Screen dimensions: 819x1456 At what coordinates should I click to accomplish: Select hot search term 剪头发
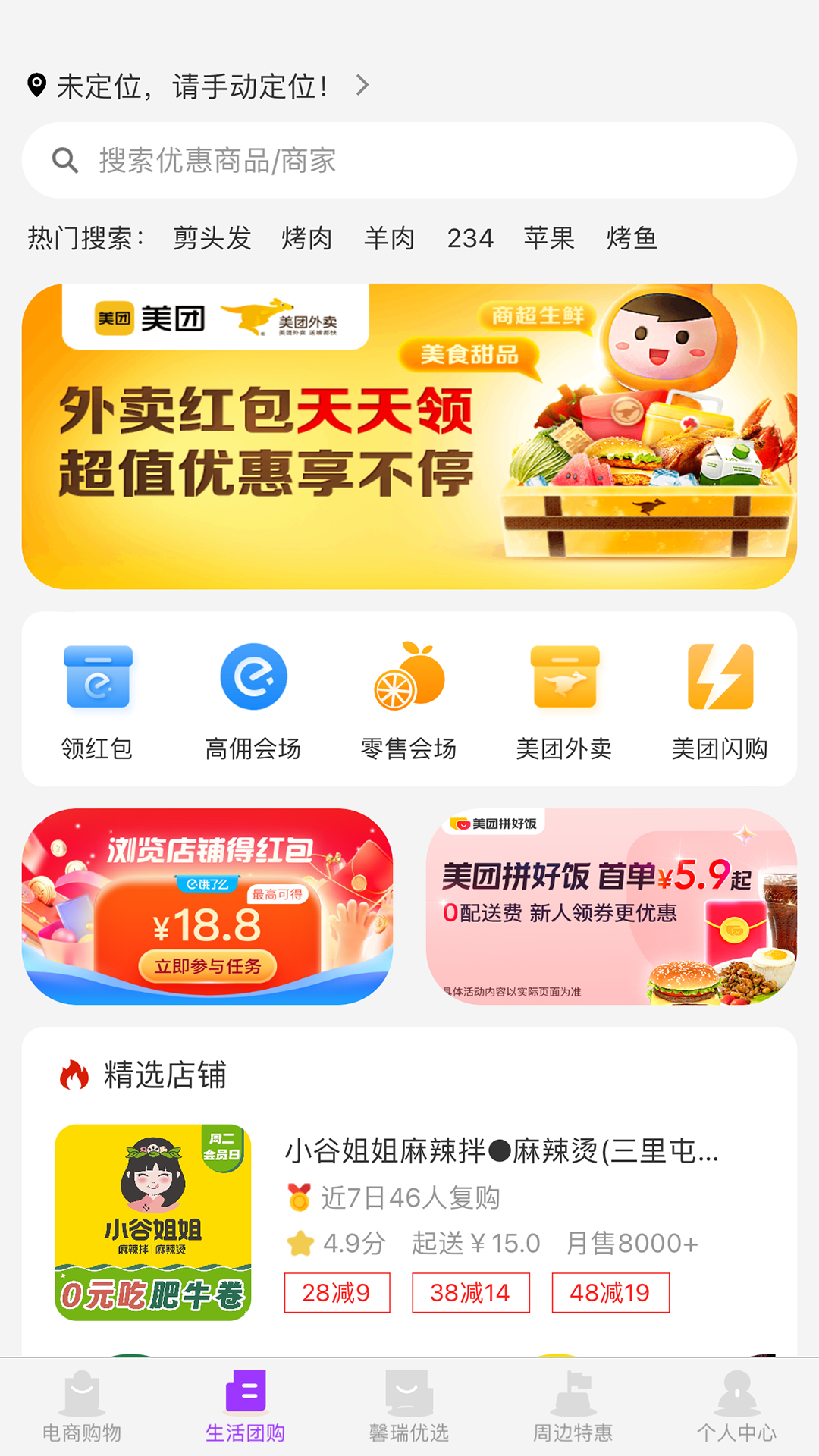point(212,238)
